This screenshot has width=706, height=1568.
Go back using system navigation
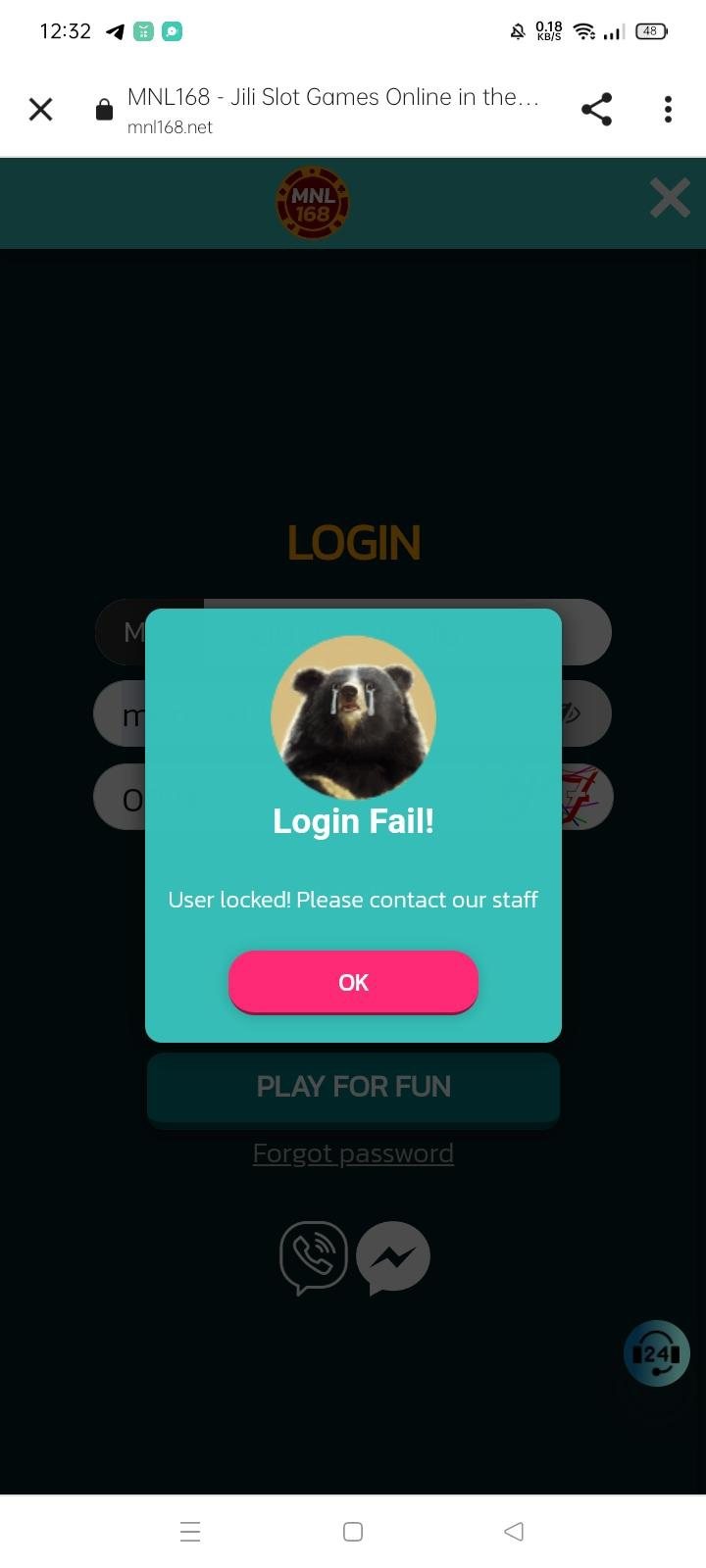(513, 1532)
